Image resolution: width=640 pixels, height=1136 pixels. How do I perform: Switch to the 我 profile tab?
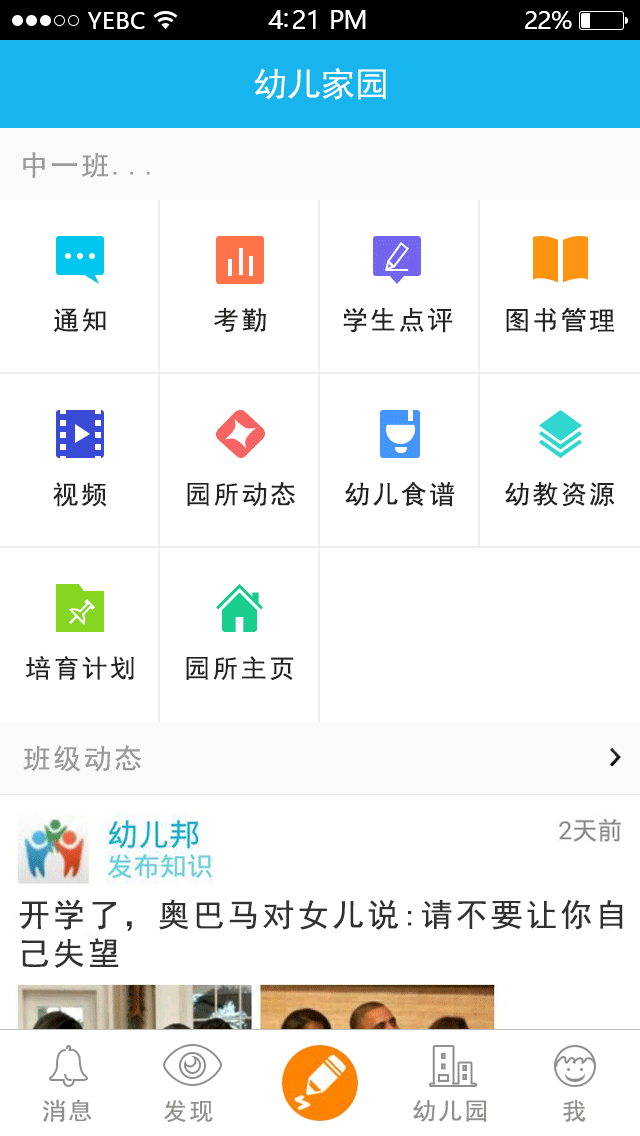coord(574,1083)
